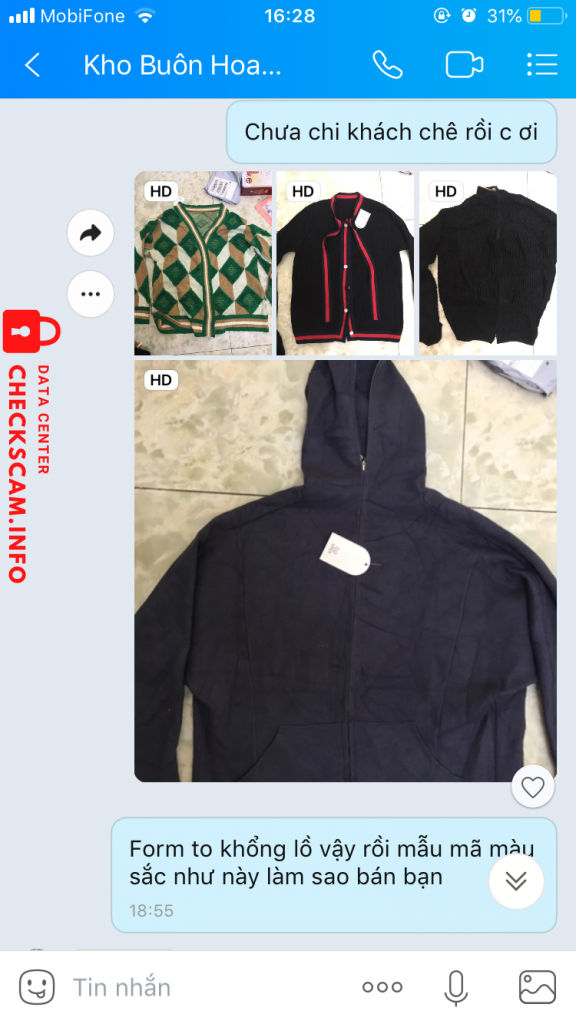Open the chat options menu
Screen dimensions: 576x1024
click(541, 65)
